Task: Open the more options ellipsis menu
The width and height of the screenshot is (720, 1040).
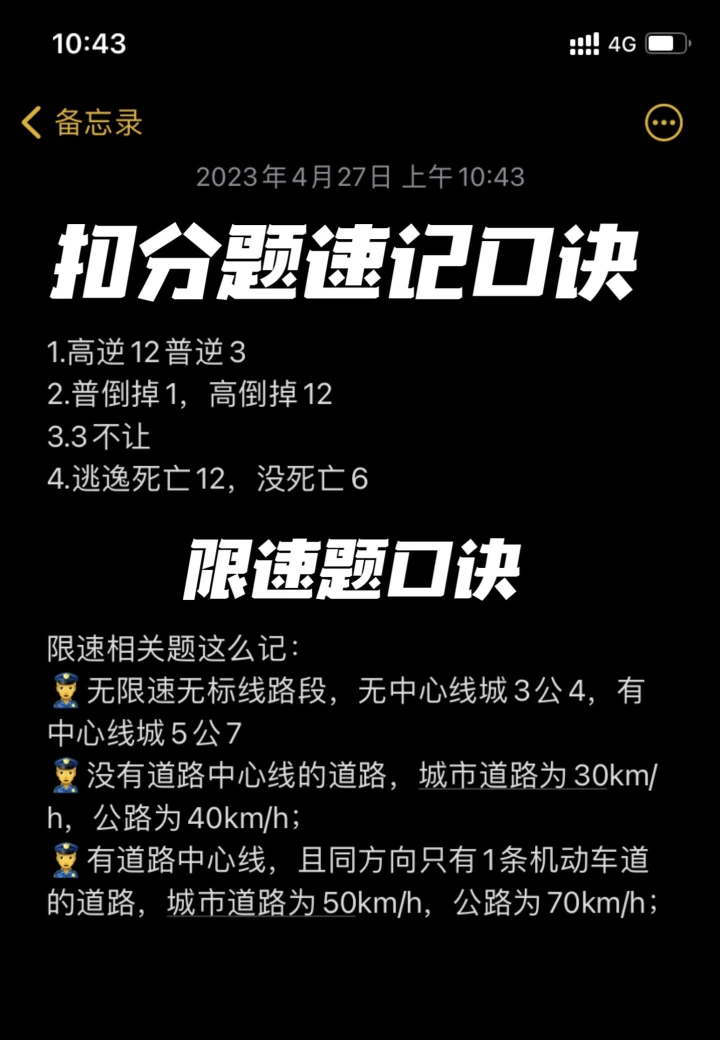Action: pyautogui.click(x=664, y=123)
